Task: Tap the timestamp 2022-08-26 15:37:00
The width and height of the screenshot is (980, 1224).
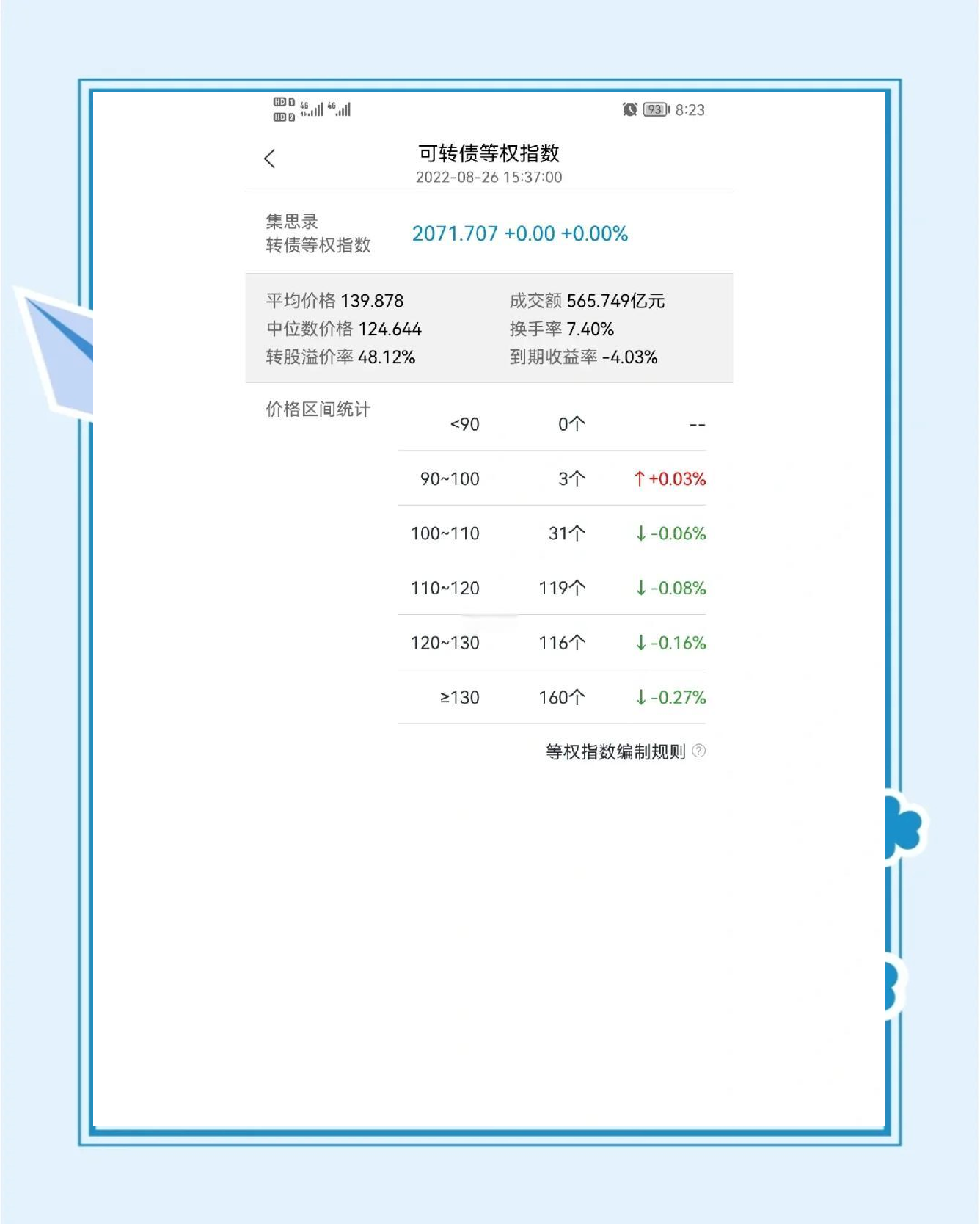Action: [489, 177]
